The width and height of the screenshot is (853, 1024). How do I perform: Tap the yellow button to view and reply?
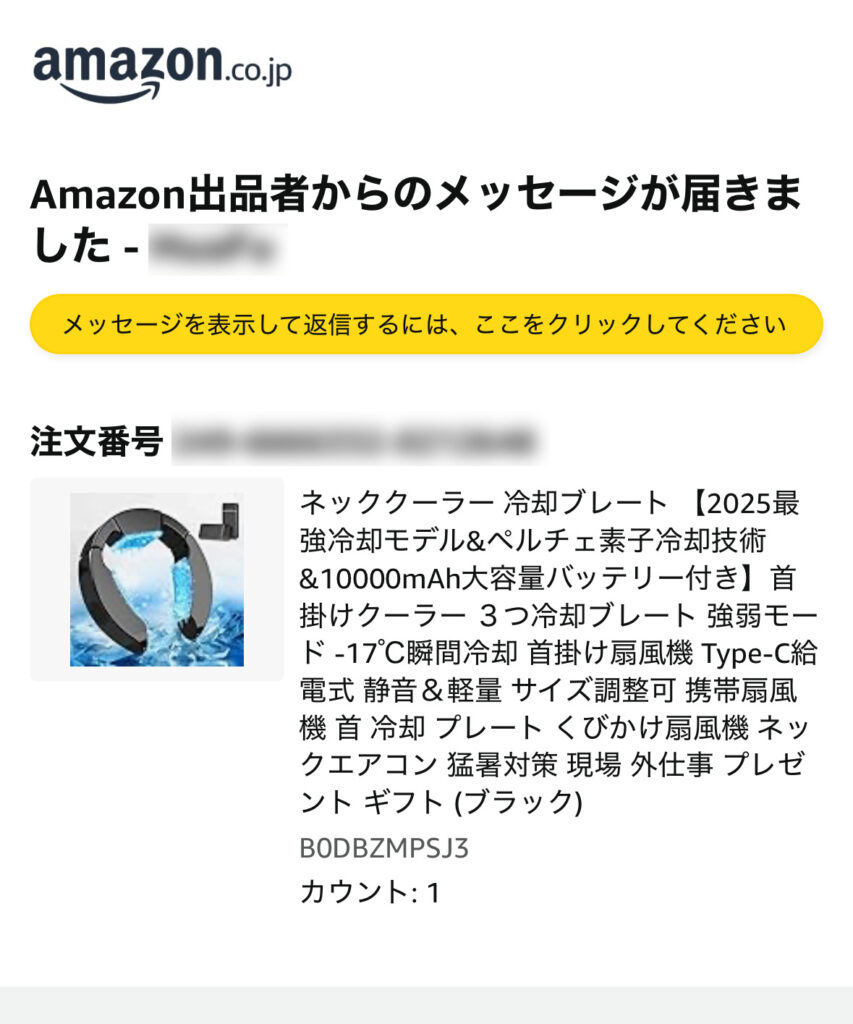(x=426, y=324)
